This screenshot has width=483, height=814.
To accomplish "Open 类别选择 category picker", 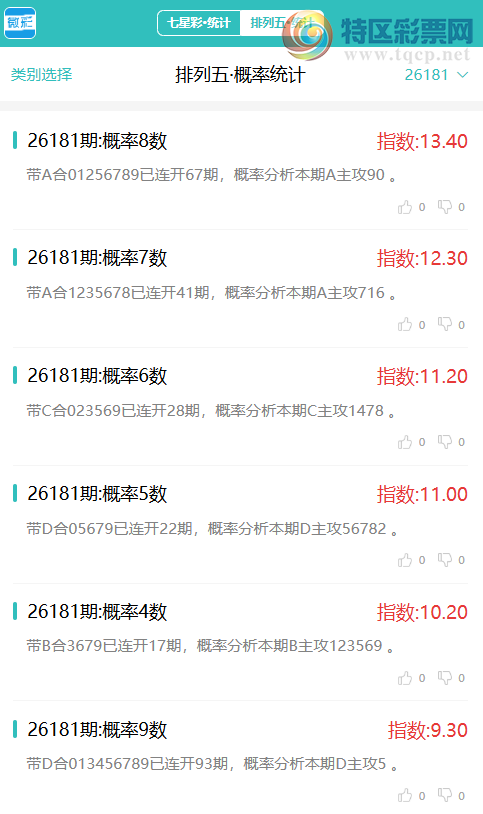I will [42, 75].
